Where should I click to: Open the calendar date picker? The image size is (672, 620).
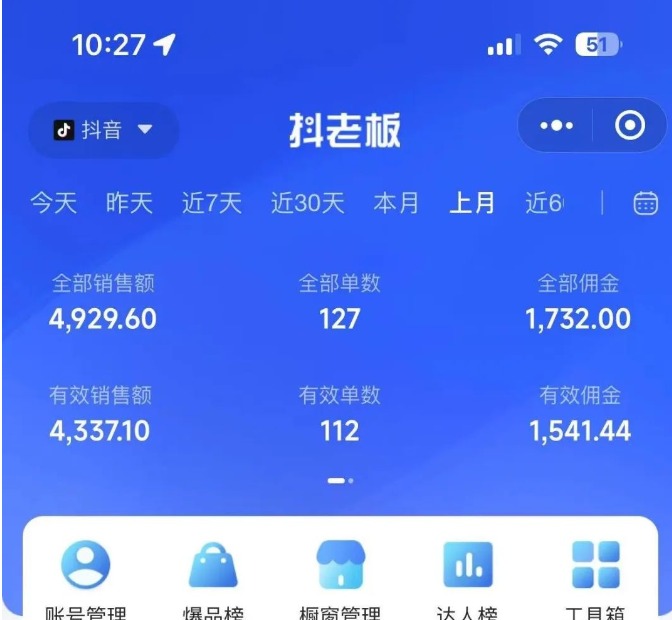tap(646, 203)
